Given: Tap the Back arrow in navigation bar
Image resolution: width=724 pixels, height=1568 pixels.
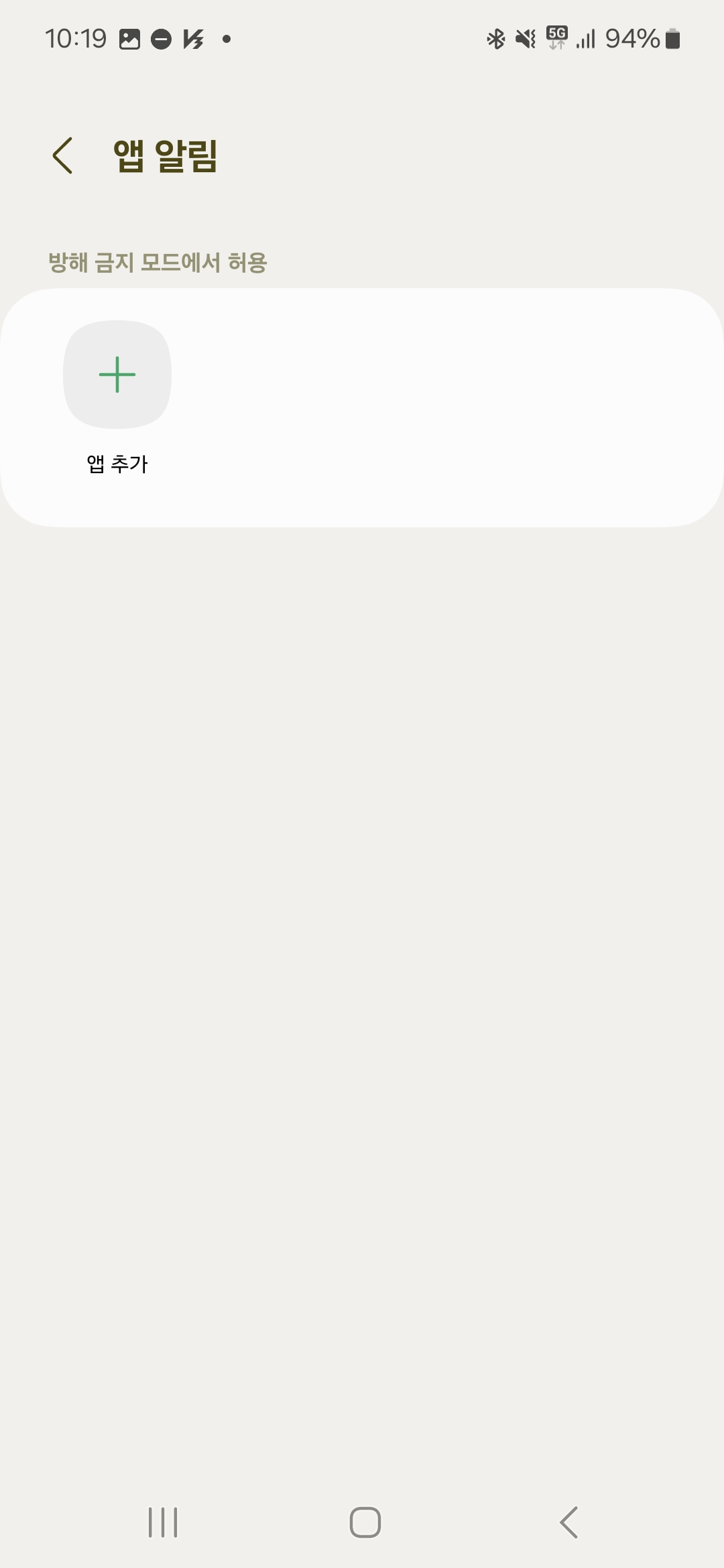Looking at the screenshot, I should (x=567, y=1522).
